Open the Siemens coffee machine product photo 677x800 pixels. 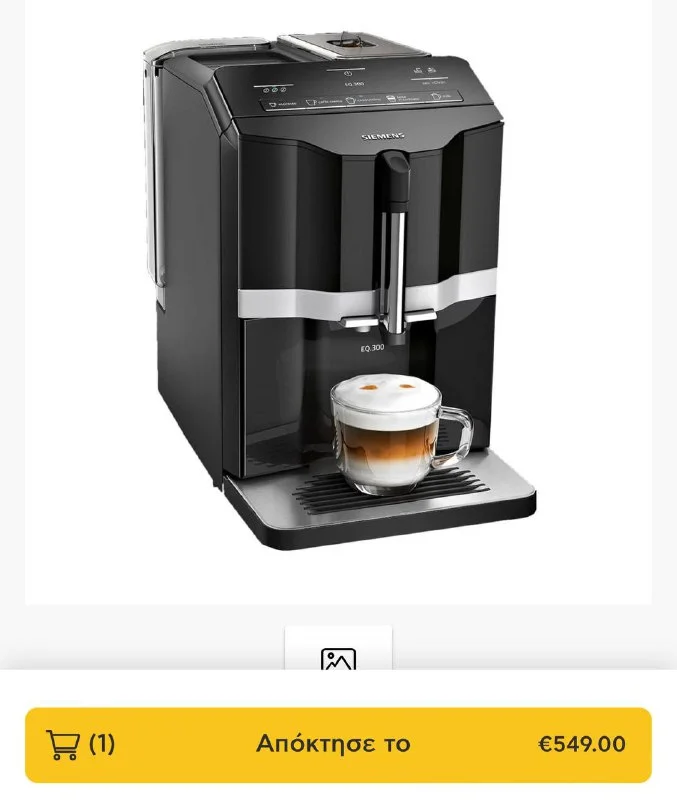[x=338, y=290]
